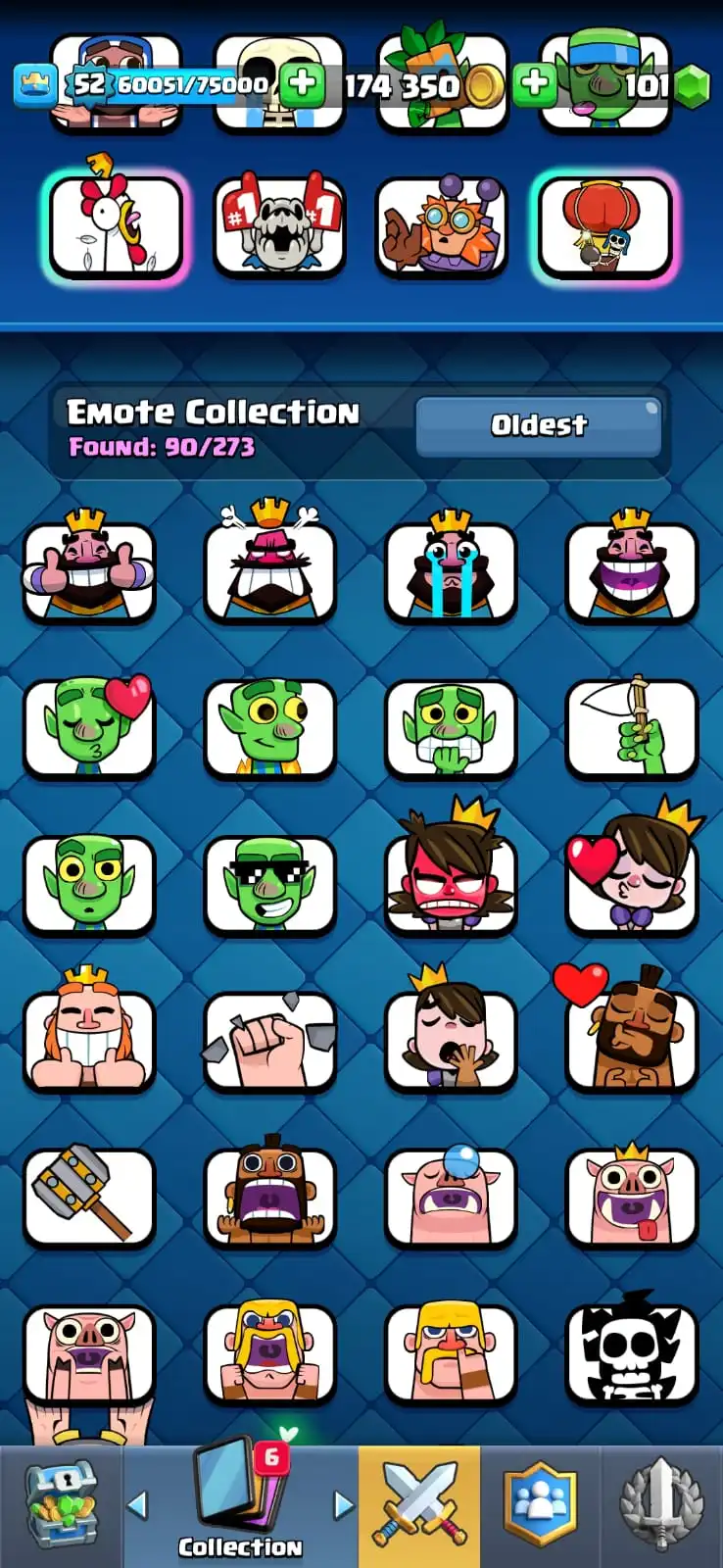Tap the skeleton number one fan emote
723x1568 pixels.
click(279, 226)
